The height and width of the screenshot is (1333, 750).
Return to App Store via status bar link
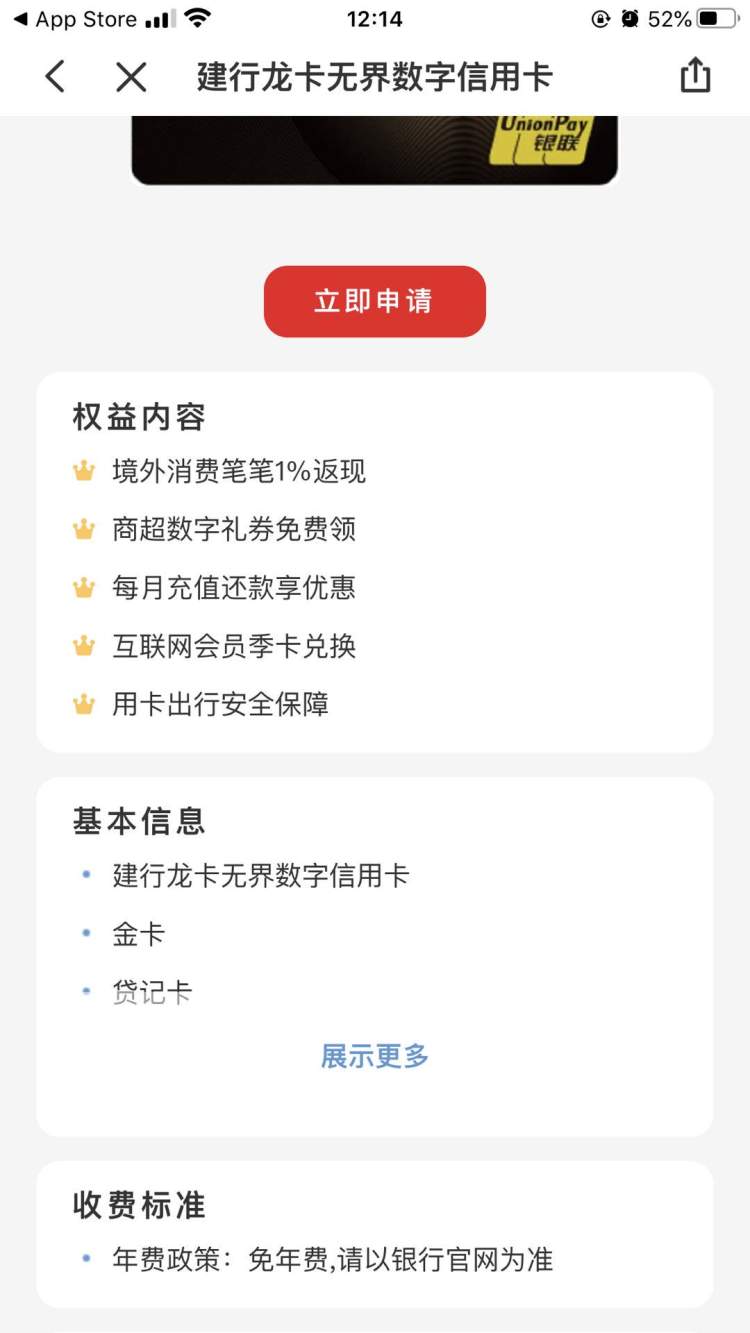[x=75, y=19]
